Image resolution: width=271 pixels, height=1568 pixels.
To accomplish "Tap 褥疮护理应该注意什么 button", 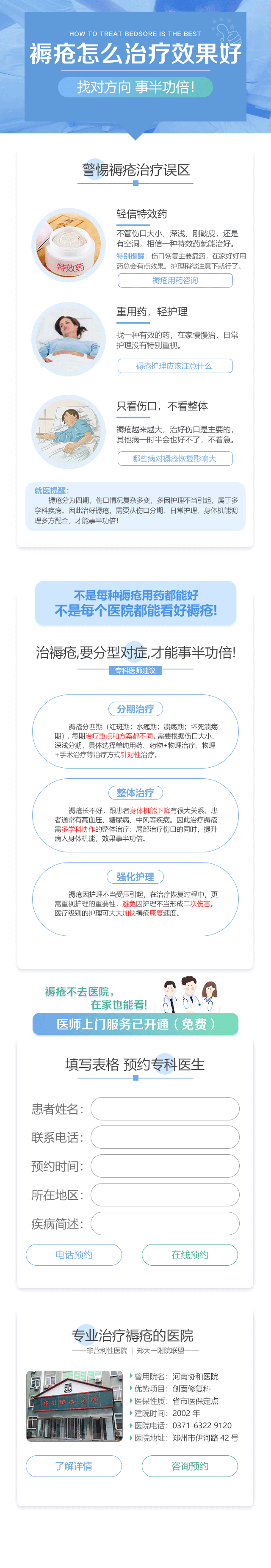I will (175, 366).
